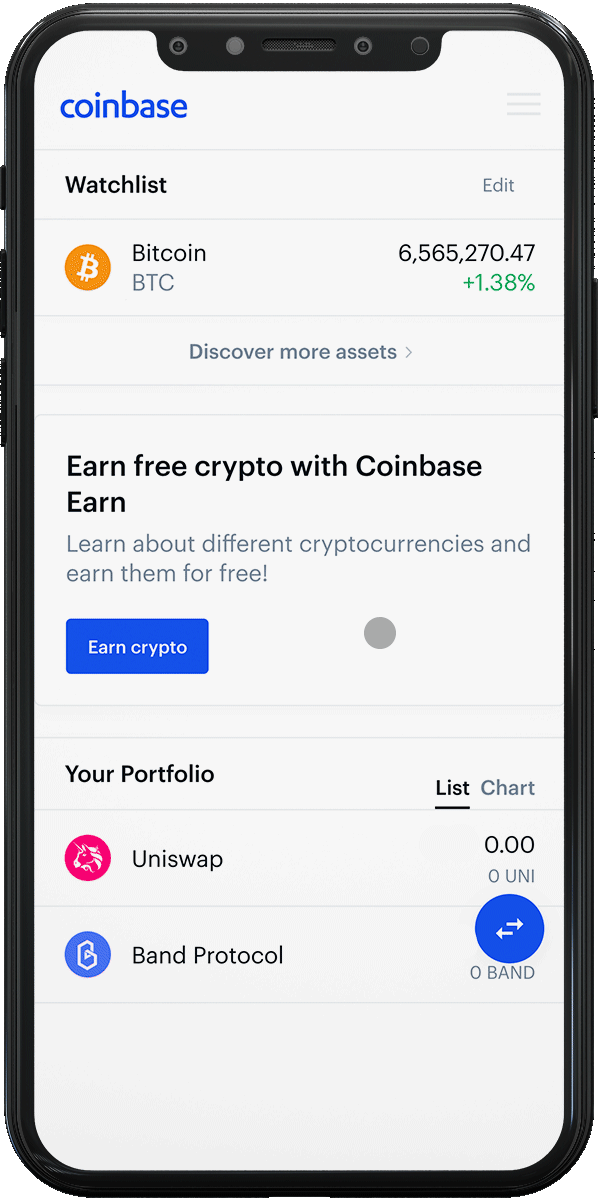Image resolution: width=600 pixels, height=1200 pixels.
Task: Tap the Coinbase logo to go home
Action: (x=124, y=106)
